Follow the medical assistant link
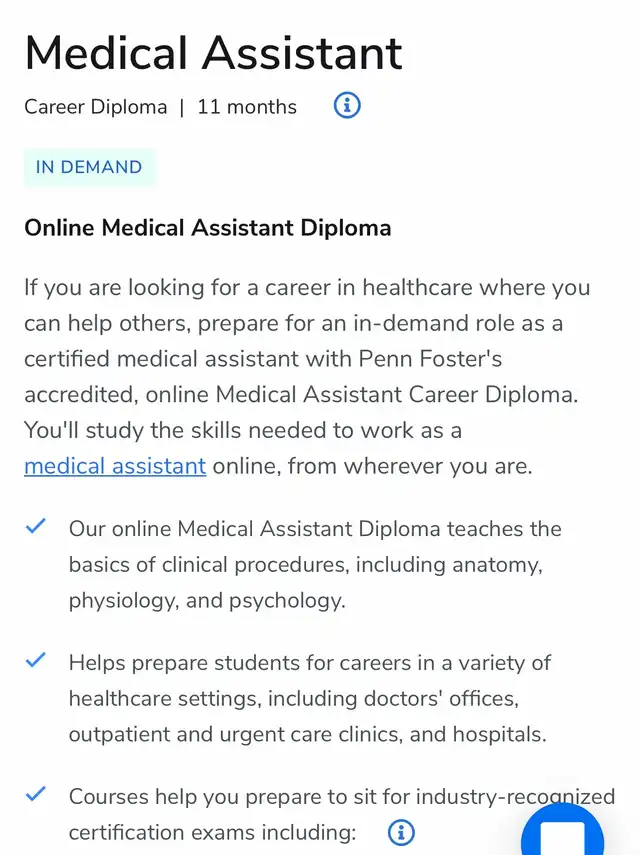 coord(115,466)
